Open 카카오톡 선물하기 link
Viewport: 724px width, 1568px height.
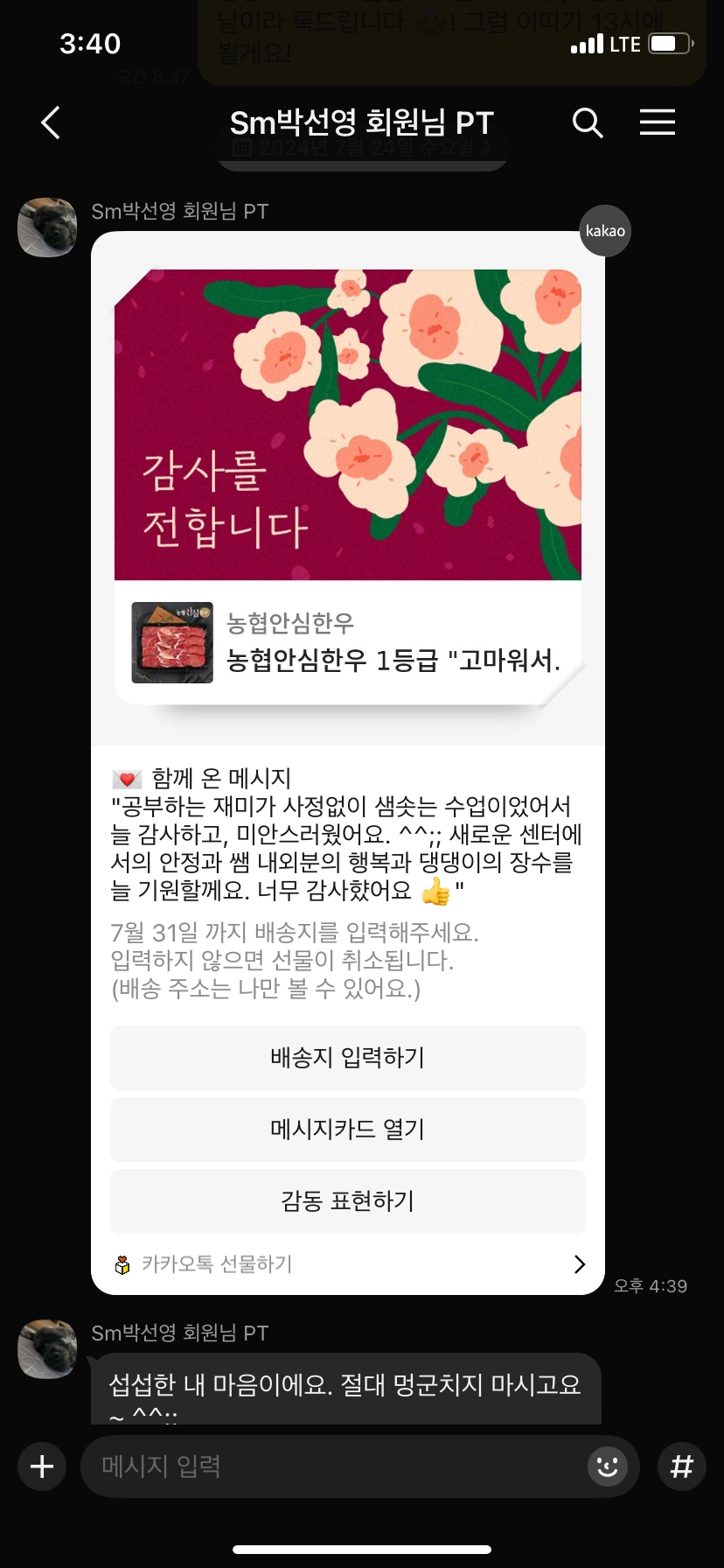click(347, 1263)
